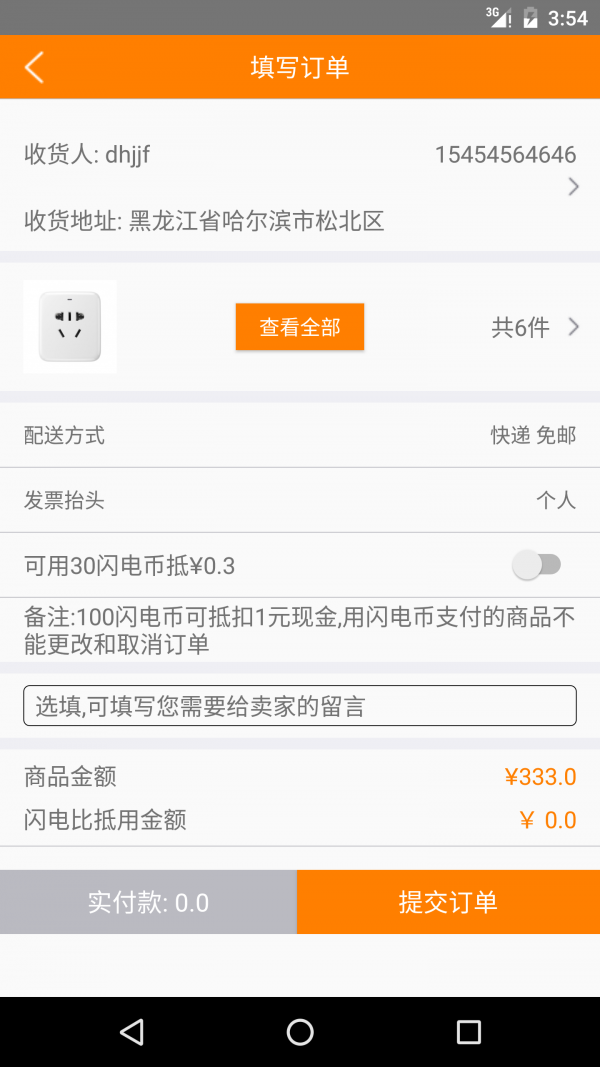The height and width of the screenshot is (1067, 600).
Task: Open the system recent apps view
Action: click(468, 1032)
